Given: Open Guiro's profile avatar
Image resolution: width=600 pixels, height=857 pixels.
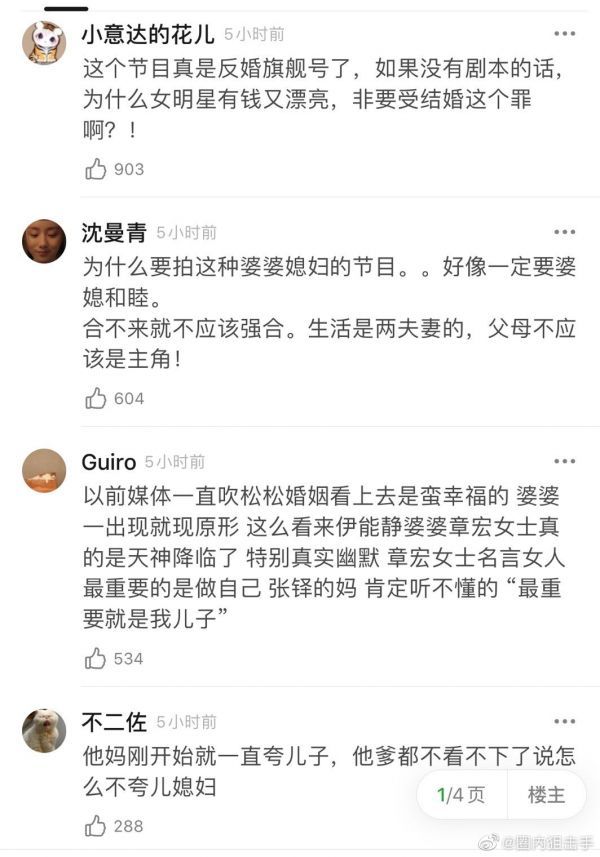Looking at the screenshot, I should pyautogui.click(x=43, y=470).
